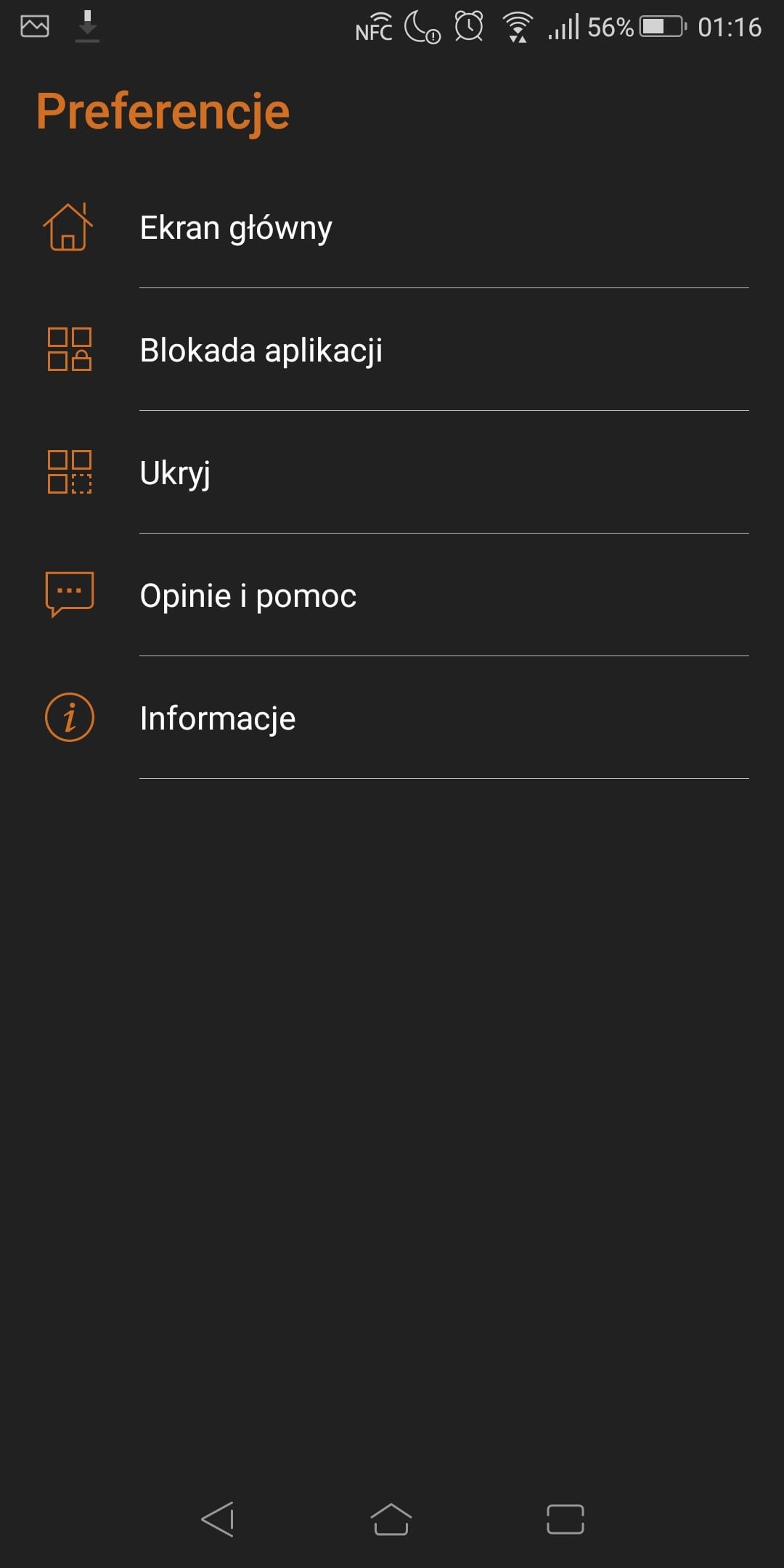Select the Ukryj row

point(392,473)
